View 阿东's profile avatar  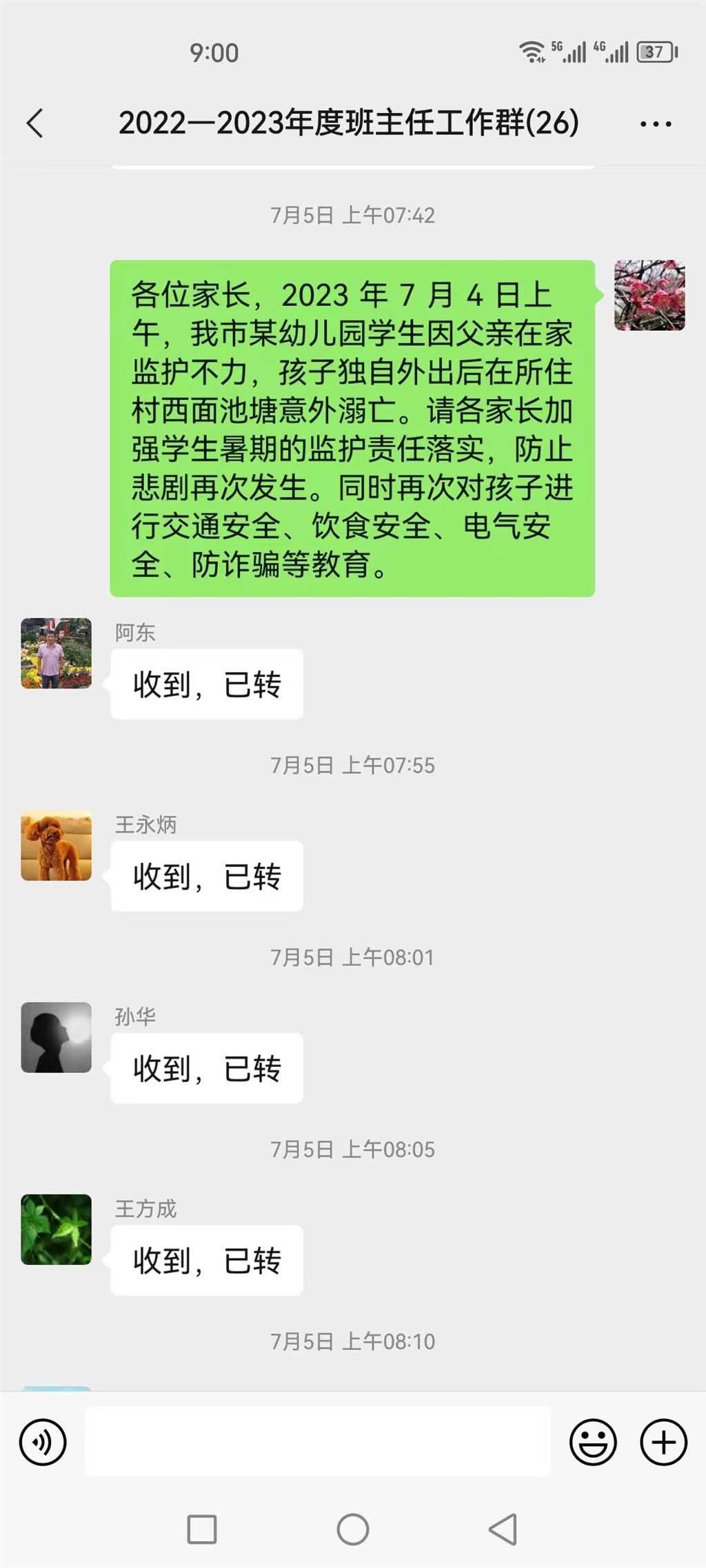[57, 653]
